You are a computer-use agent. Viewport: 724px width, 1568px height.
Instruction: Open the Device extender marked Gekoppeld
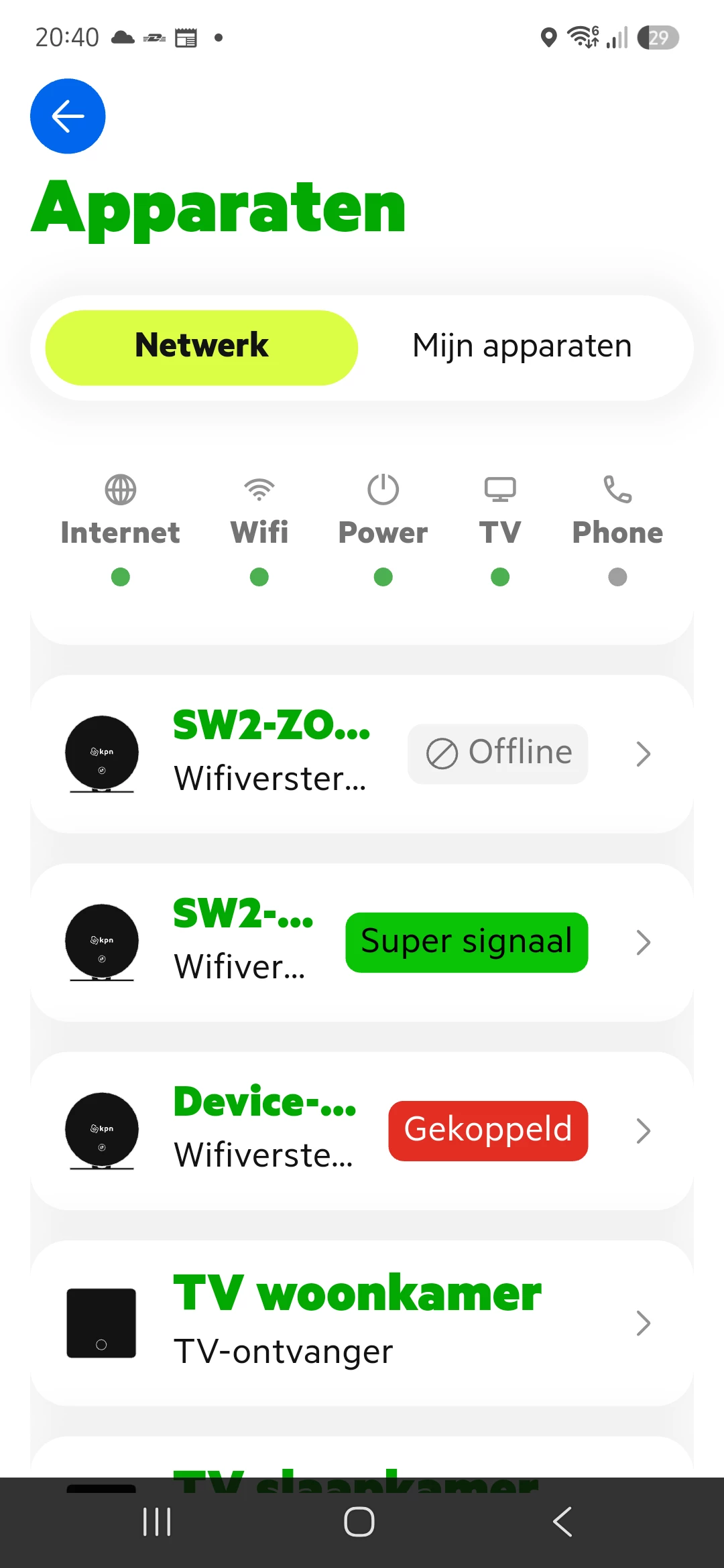[362, 1130]
